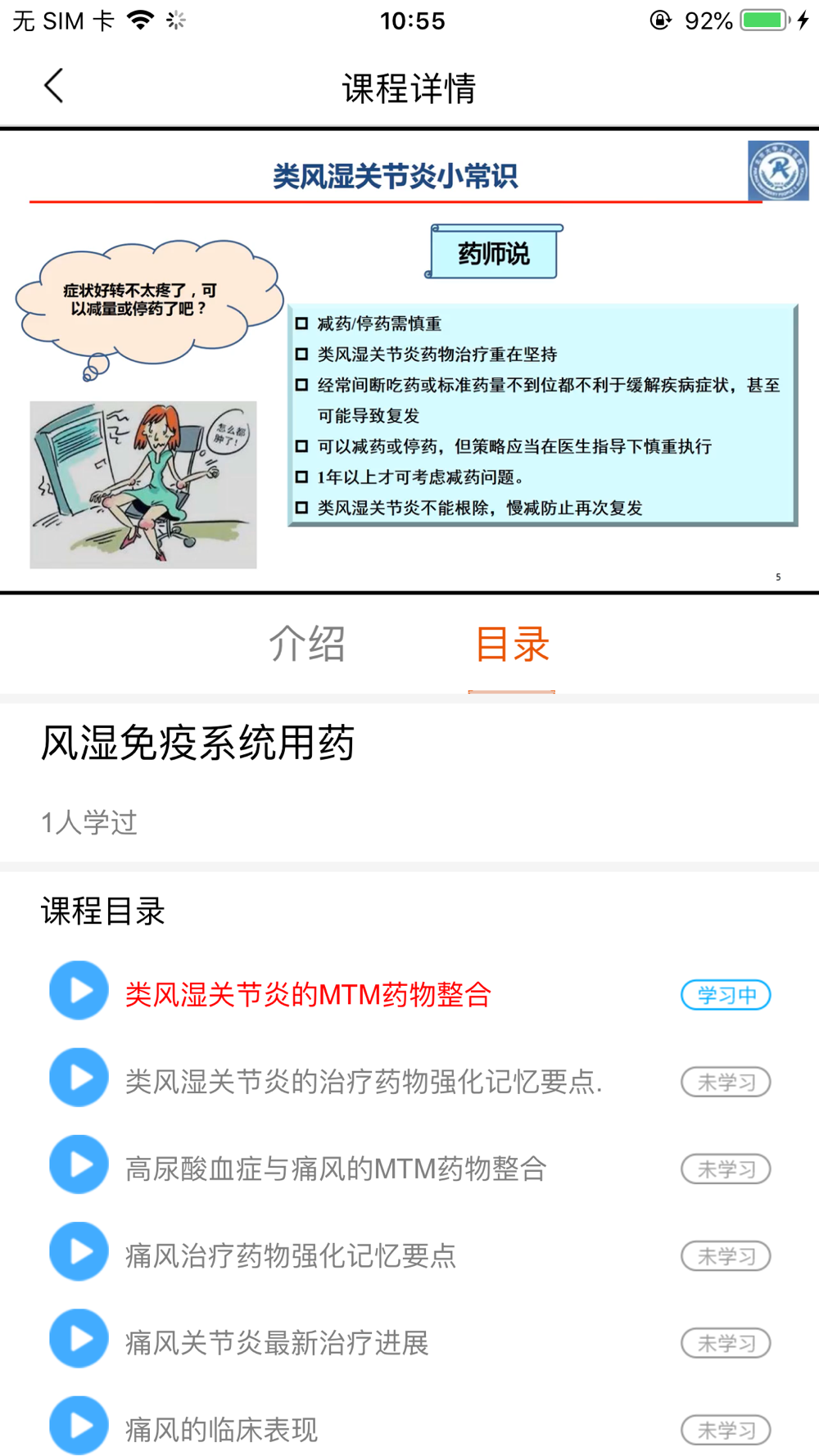The height and width of the screenshot is (1456, 819).
Task: Switch to the 介绍 tab
Action: coord(307,644)
